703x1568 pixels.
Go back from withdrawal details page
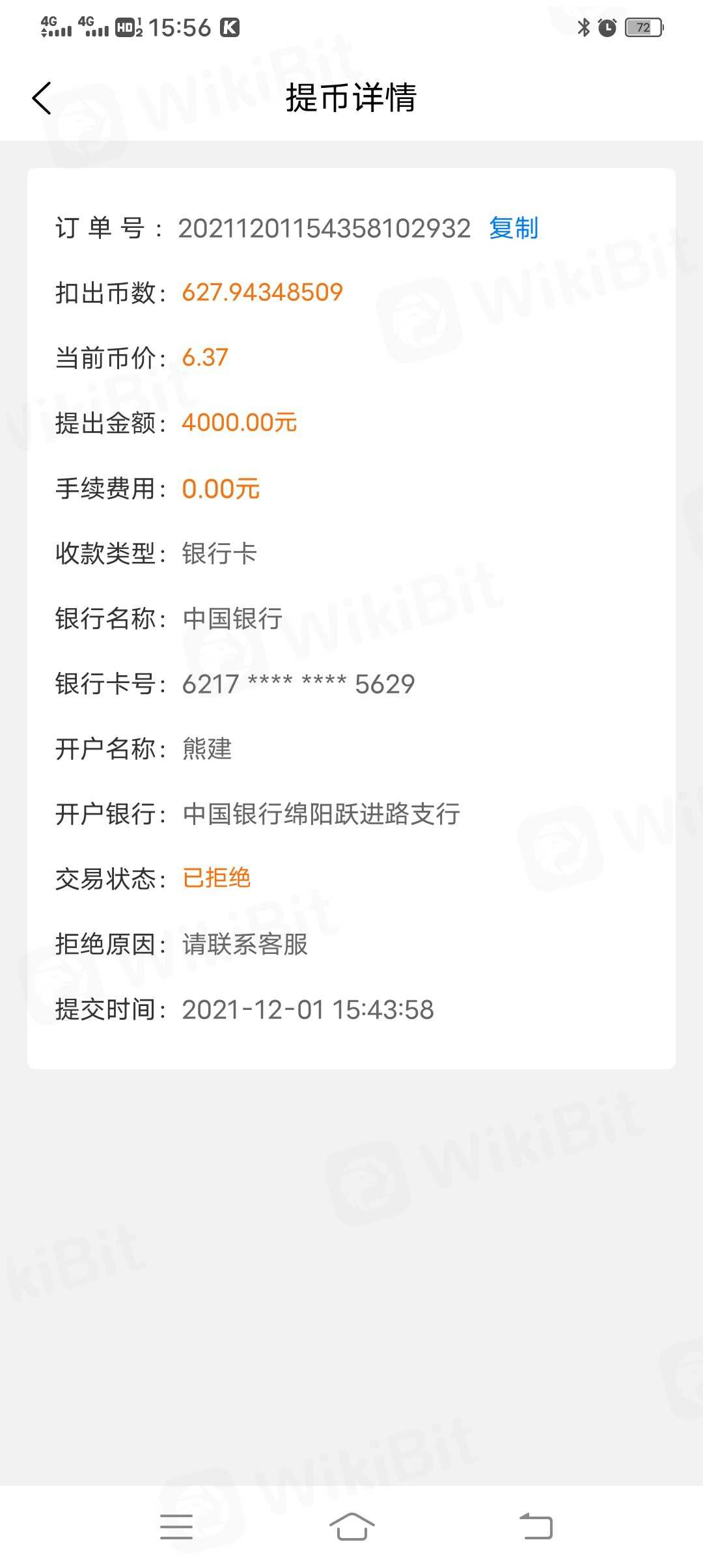click(x=42, y=98)
